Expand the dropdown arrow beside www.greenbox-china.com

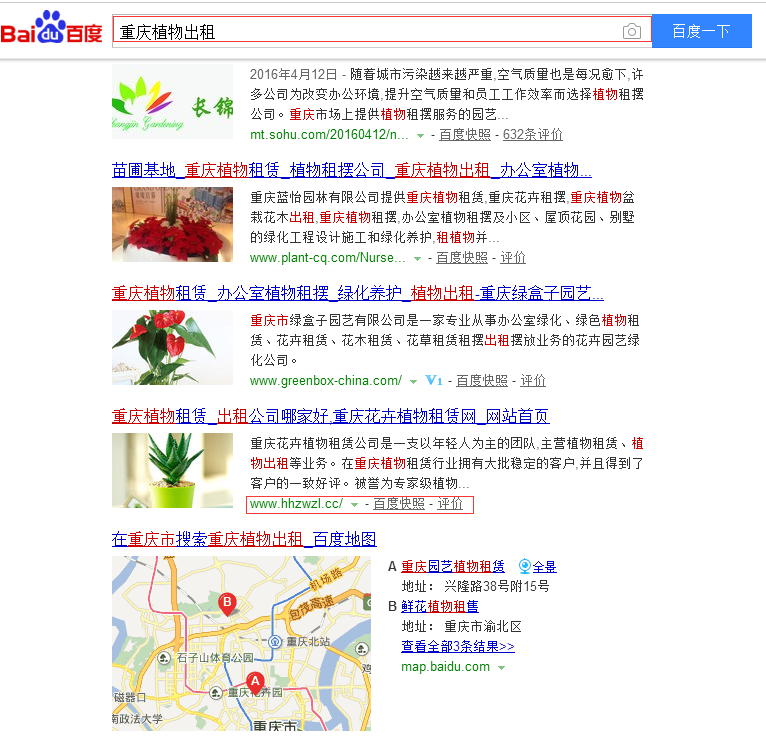[x=413, y=381]
